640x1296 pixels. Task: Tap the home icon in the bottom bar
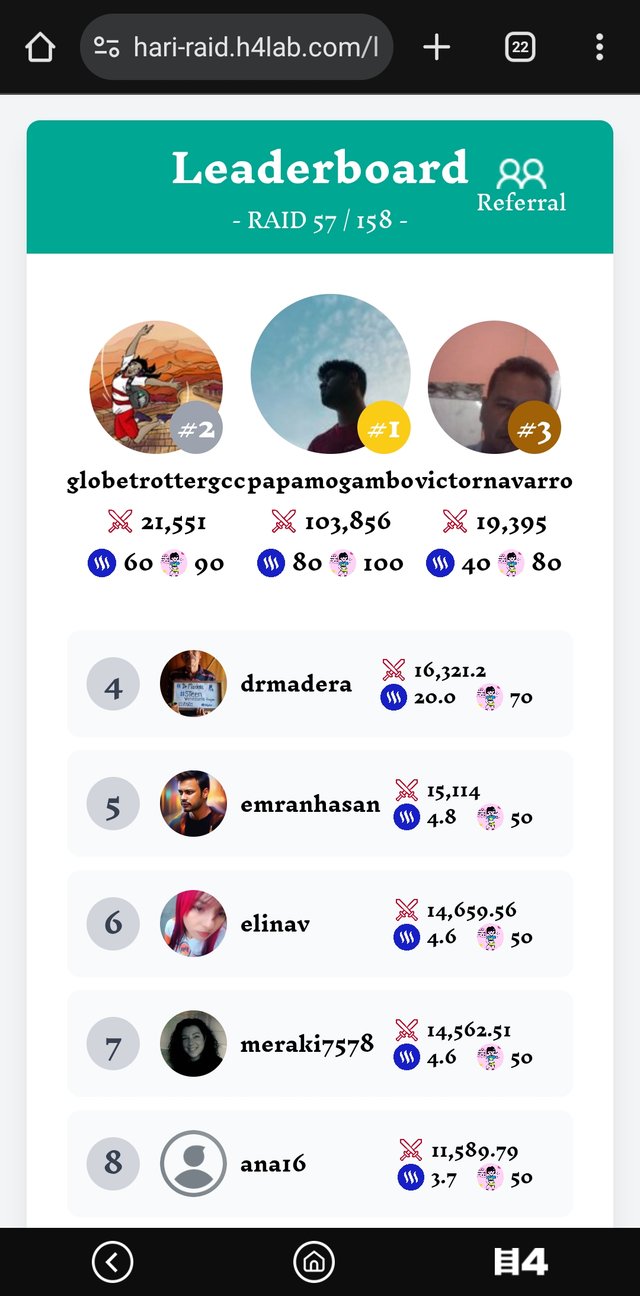tap(314, 1262)
